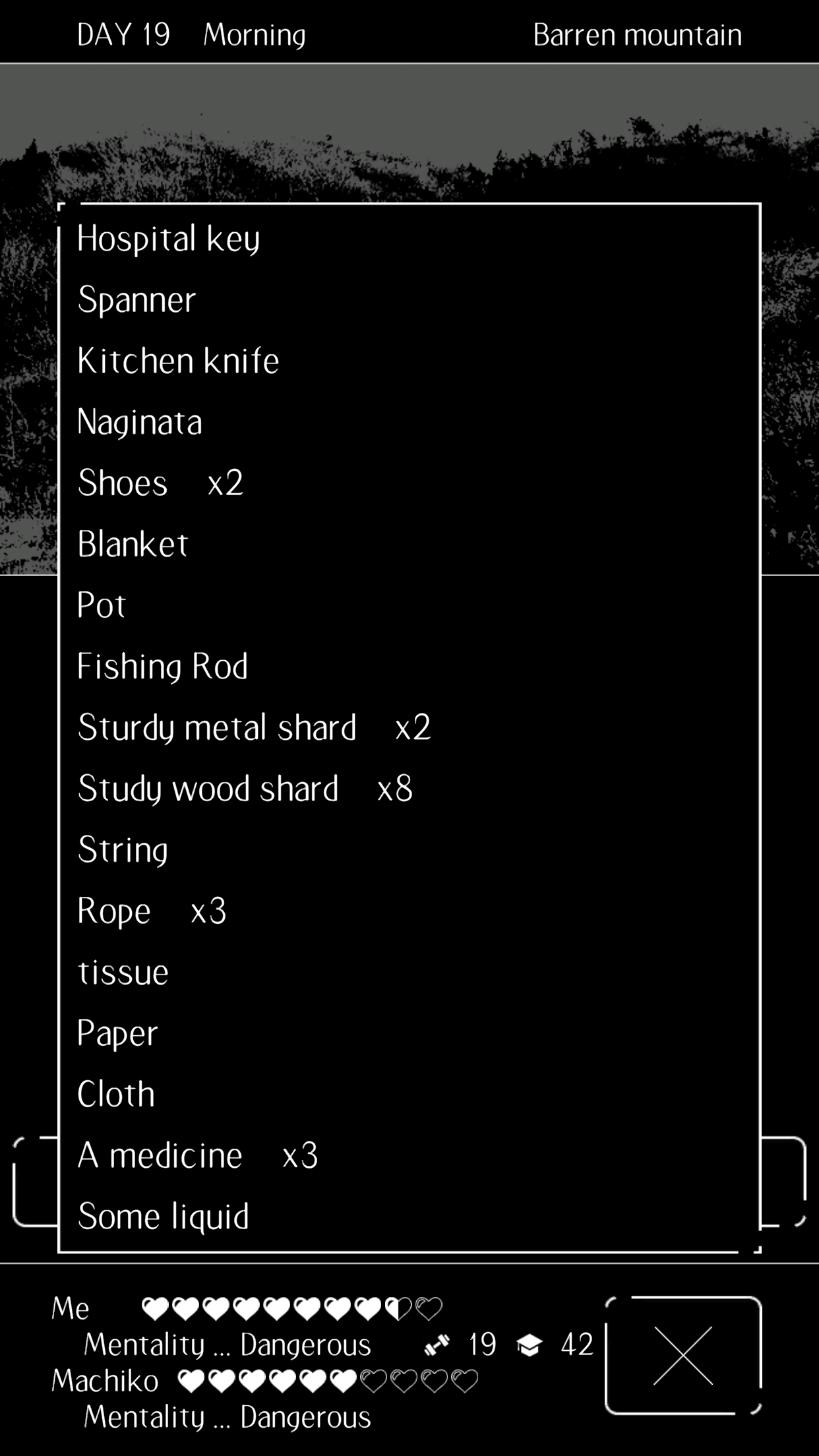The width and height of the screenshot is (819, 1456).
Task: Choose tissue from the list
Action: (409, 972)
